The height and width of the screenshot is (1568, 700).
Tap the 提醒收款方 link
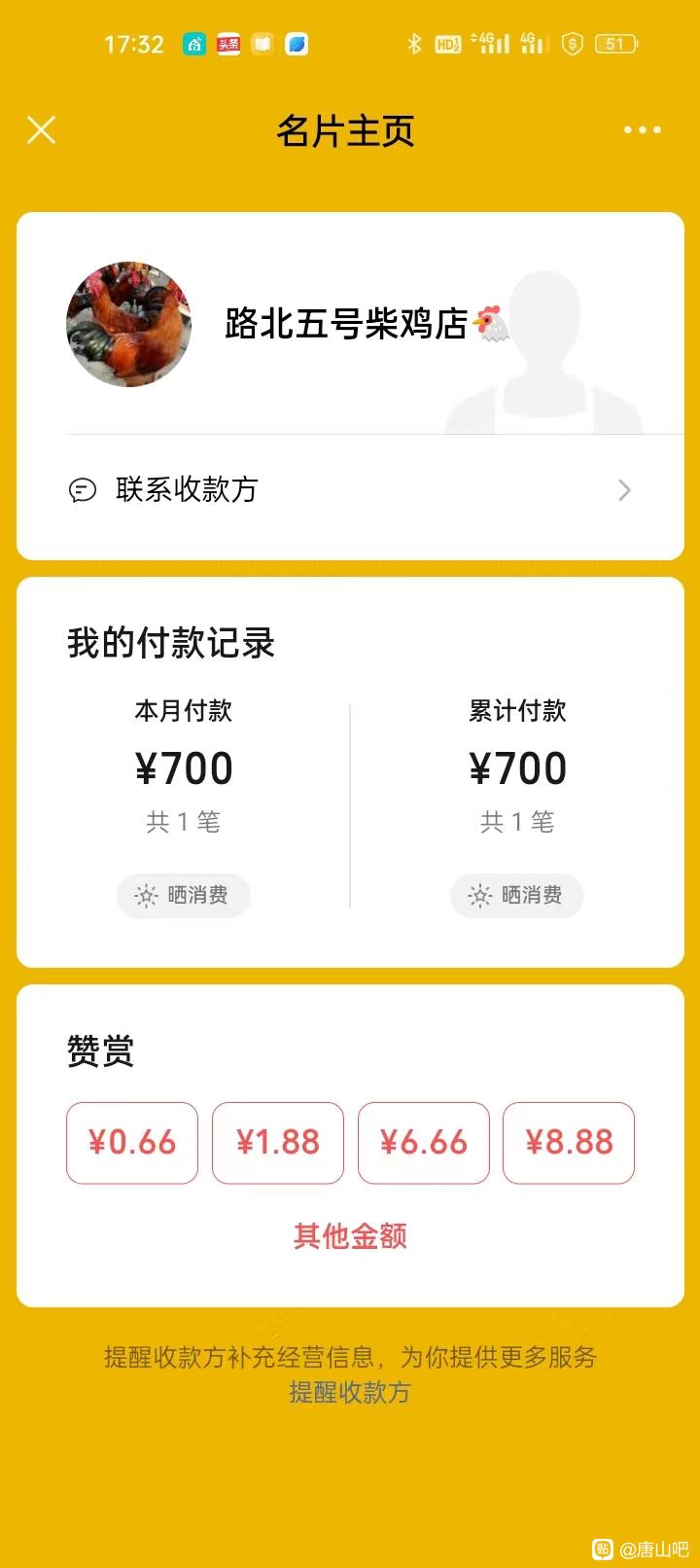[350, 1392]
